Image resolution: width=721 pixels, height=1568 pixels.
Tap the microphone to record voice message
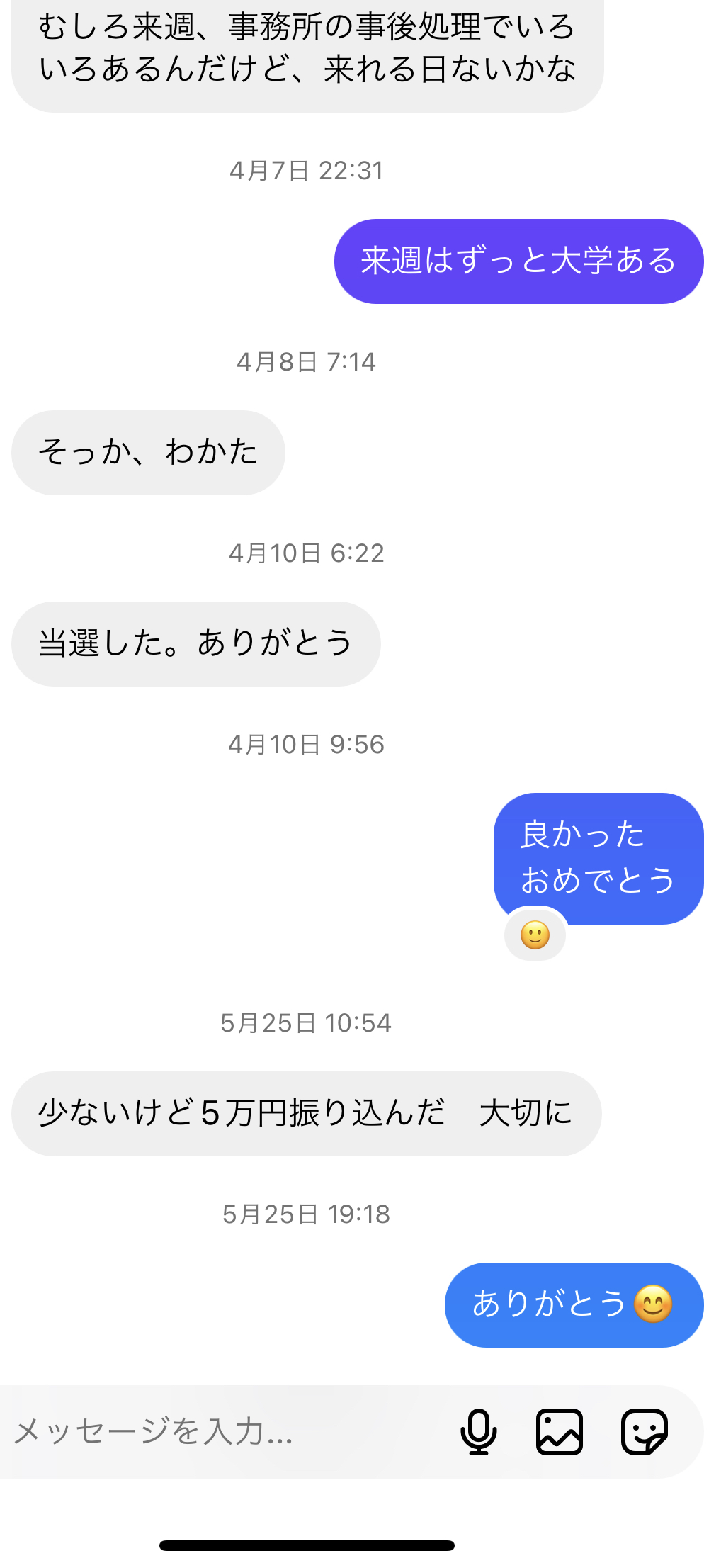pyautogui.click(x=479, y=1431)
